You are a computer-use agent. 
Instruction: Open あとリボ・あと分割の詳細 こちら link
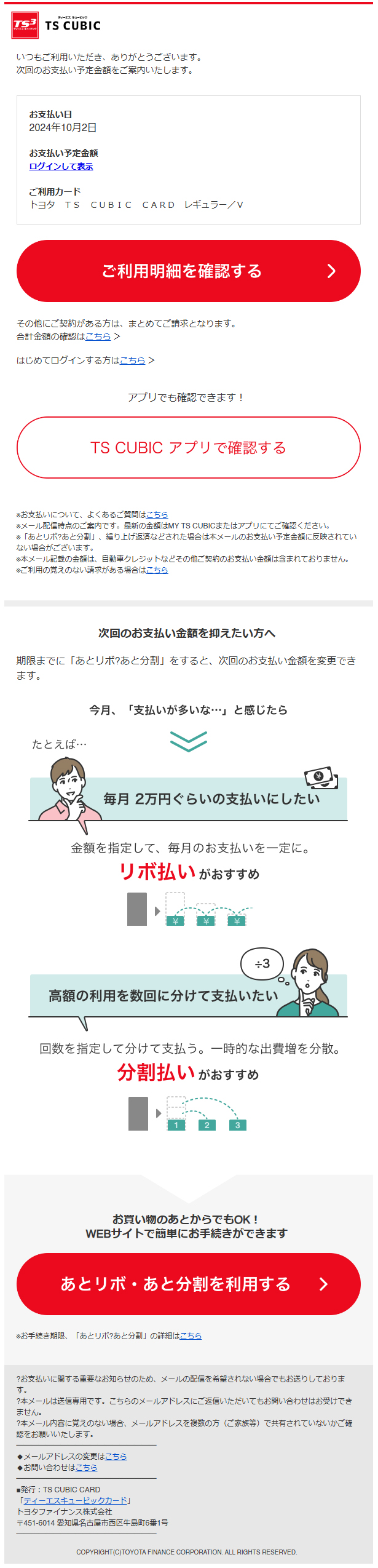click(x=191, y=1335)
